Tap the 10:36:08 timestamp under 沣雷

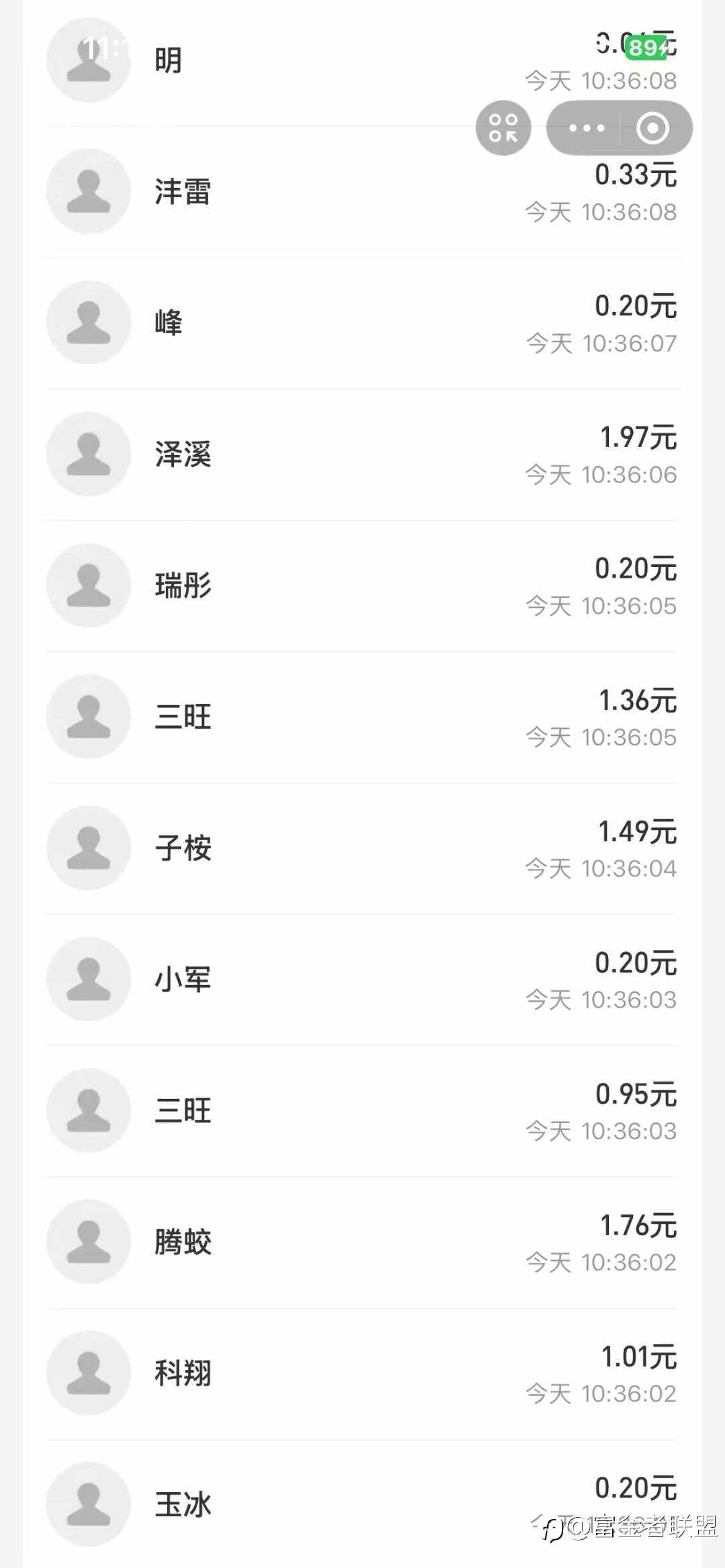click(x=600, y=212)
